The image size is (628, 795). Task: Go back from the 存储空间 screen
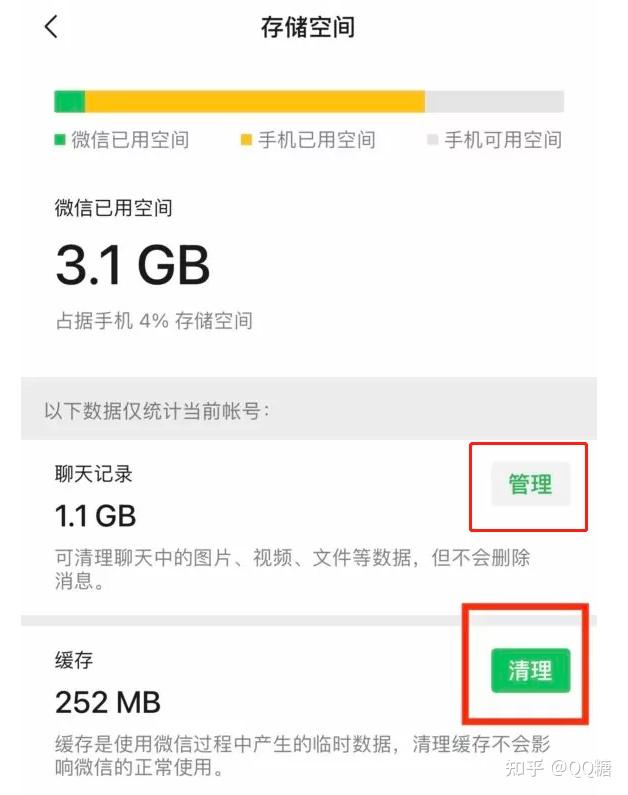click(51, 27)
